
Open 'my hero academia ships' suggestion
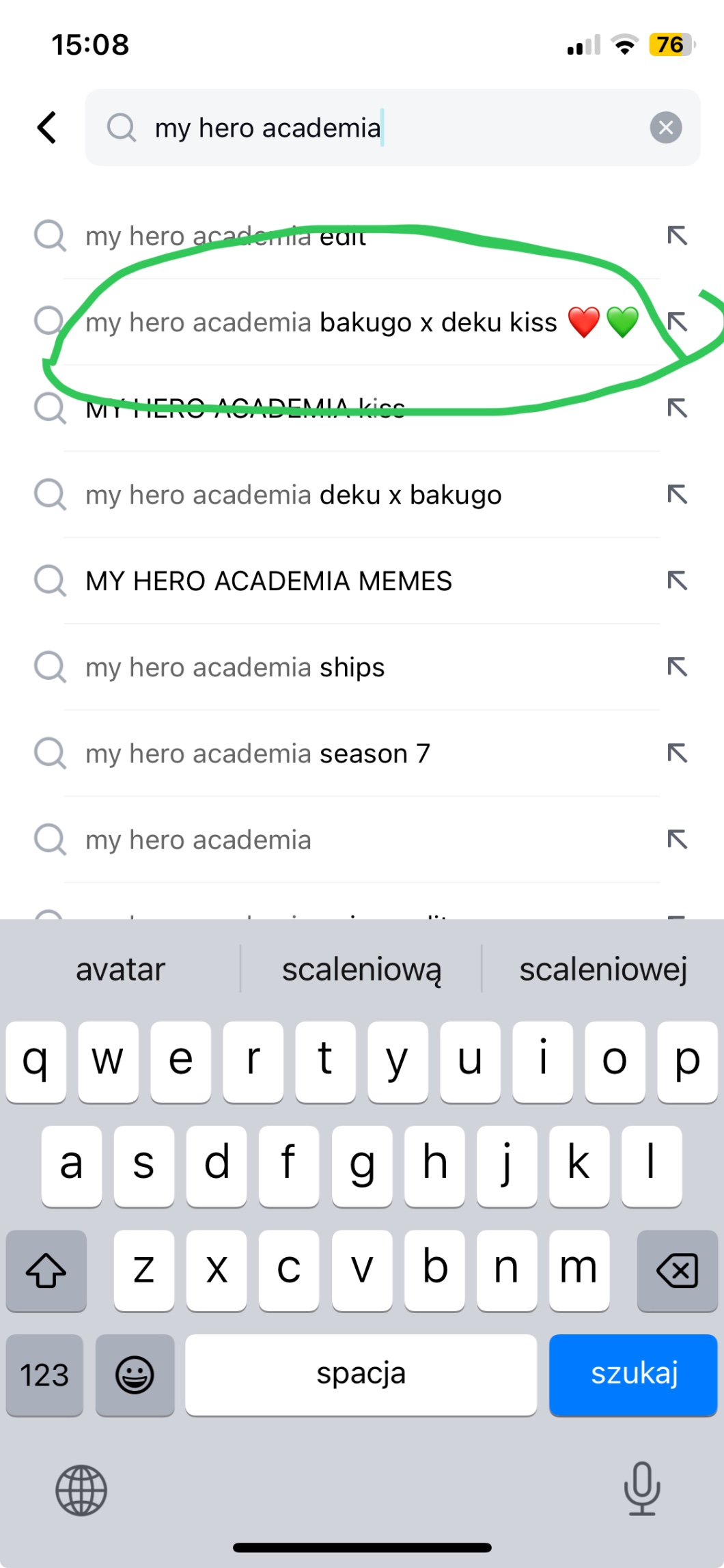click(235, 668)
